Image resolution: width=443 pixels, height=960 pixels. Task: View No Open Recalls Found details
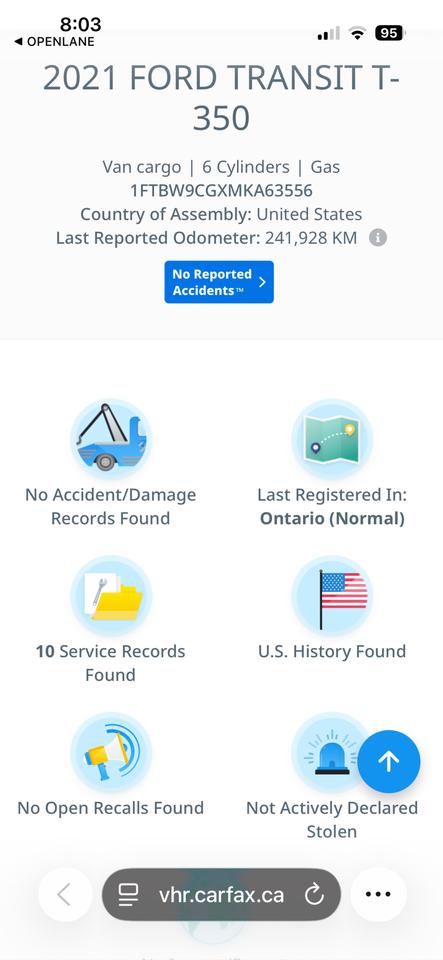[111, 765]
